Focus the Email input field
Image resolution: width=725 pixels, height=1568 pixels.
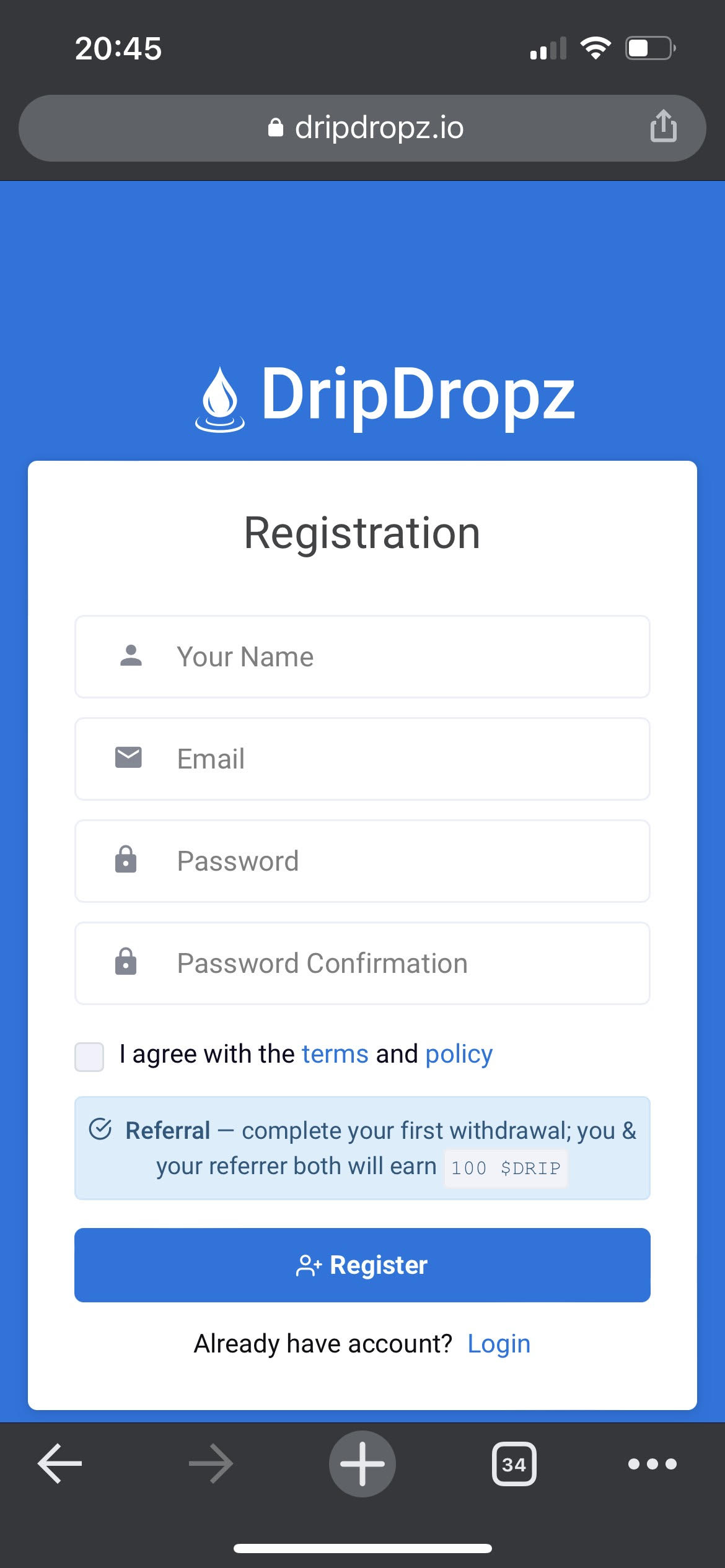362,759
